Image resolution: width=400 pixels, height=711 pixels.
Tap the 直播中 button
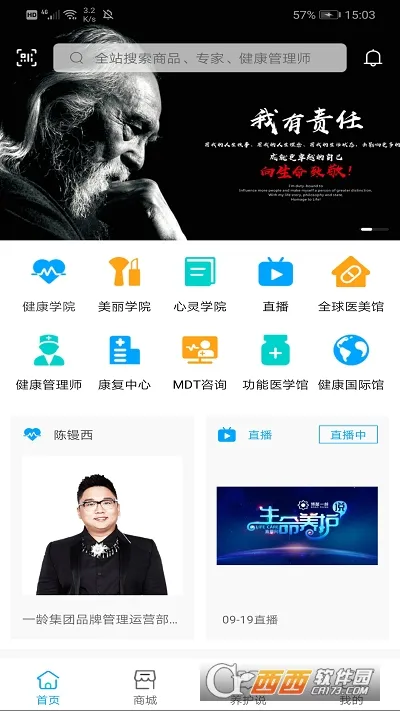pyautogui.click(x=348, y=434)
